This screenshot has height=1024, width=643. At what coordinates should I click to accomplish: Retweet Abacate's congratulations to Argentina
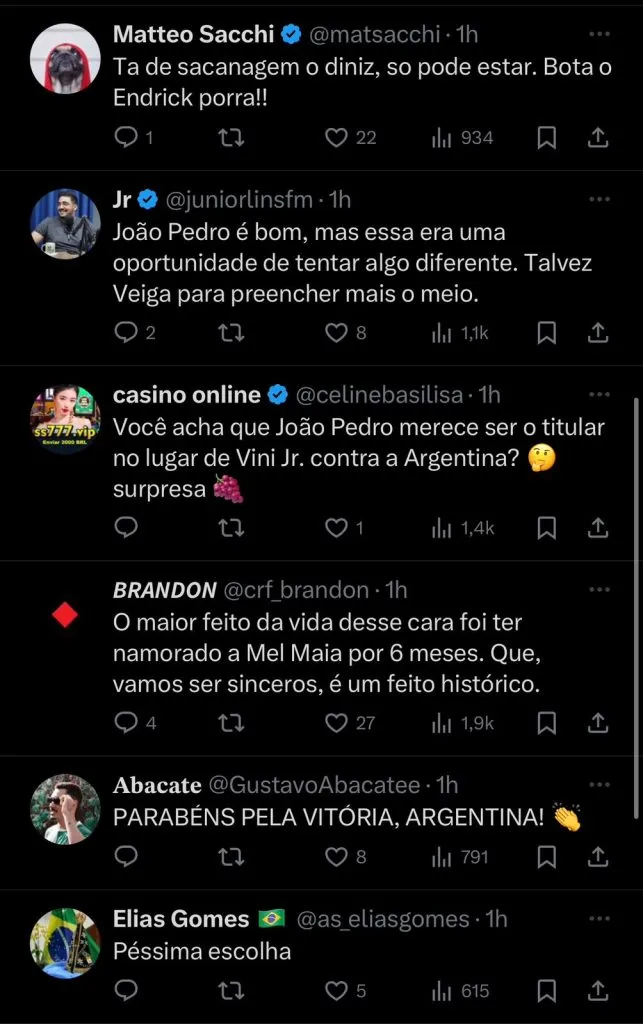[x=231, y=856]
